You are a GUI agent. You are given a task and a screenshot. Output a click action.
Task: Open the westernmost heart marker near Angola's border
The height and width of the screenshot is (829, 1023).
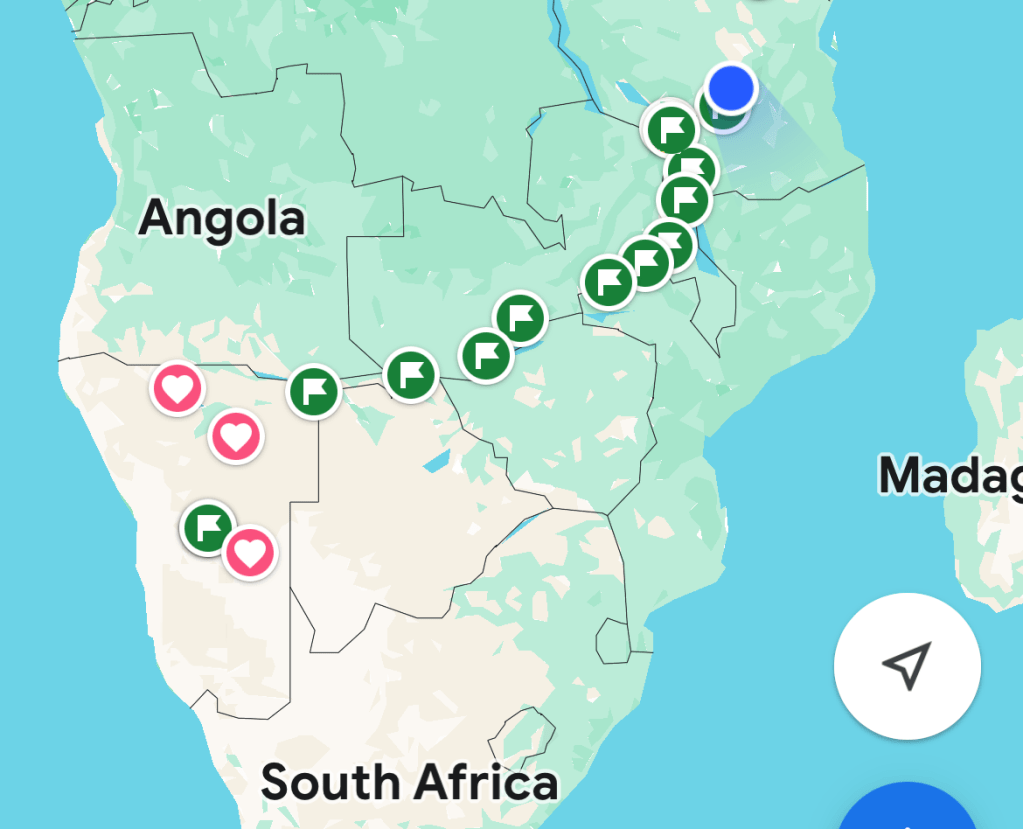(177, 389)
